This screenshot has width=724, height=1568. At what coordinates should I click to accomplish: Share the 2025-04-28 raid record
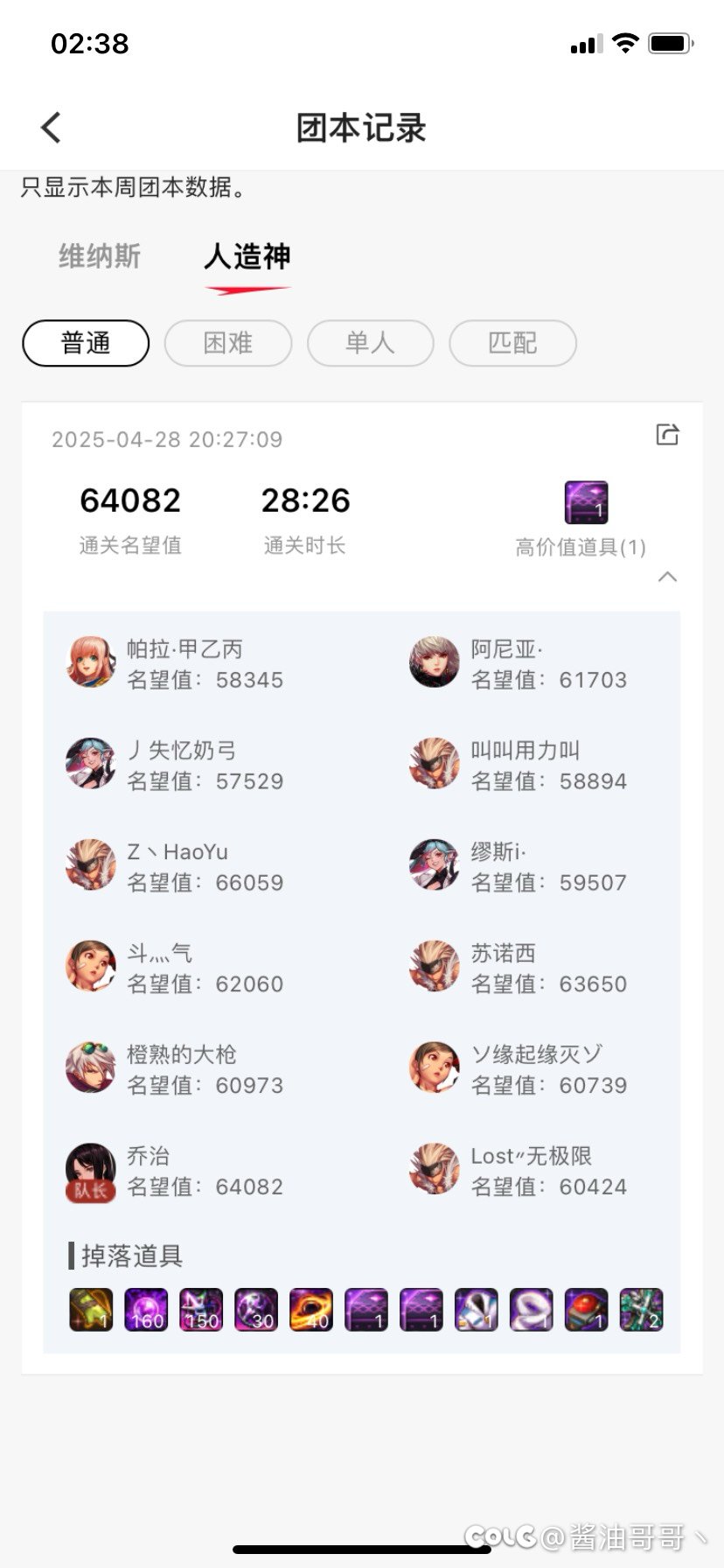[x=668, y=434]
